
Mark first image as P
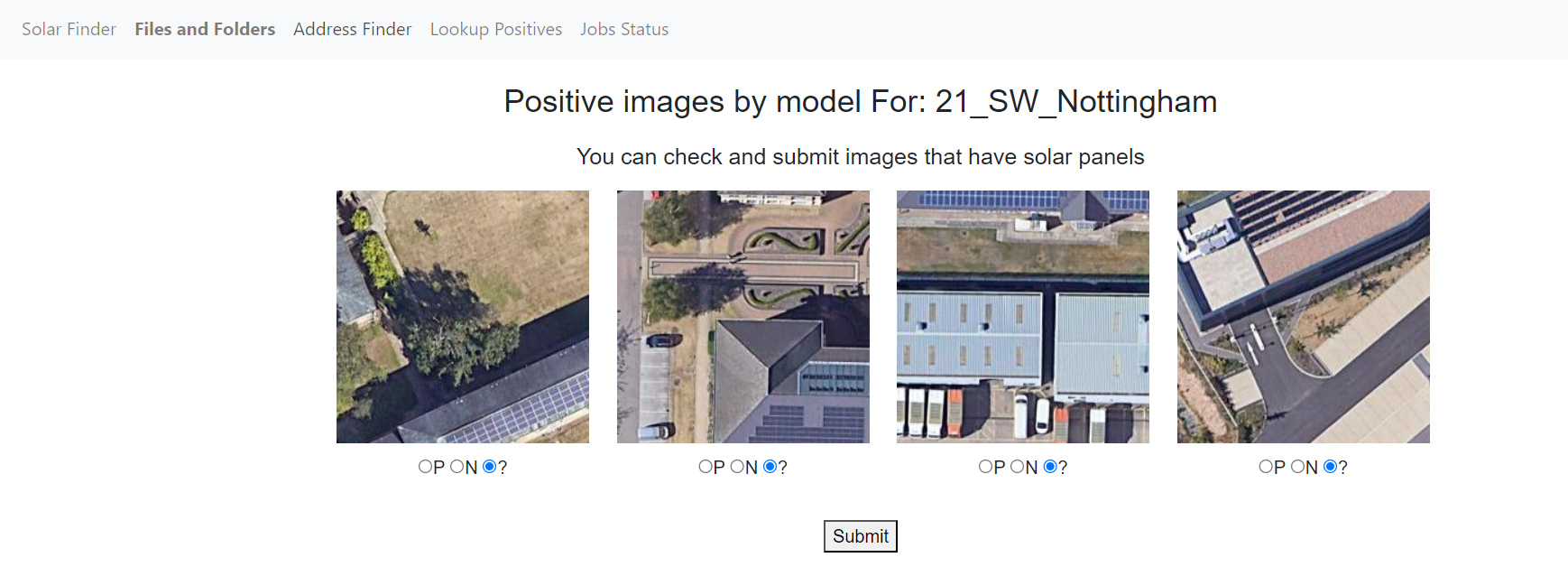pyautogui.click(x=425, y=467)
